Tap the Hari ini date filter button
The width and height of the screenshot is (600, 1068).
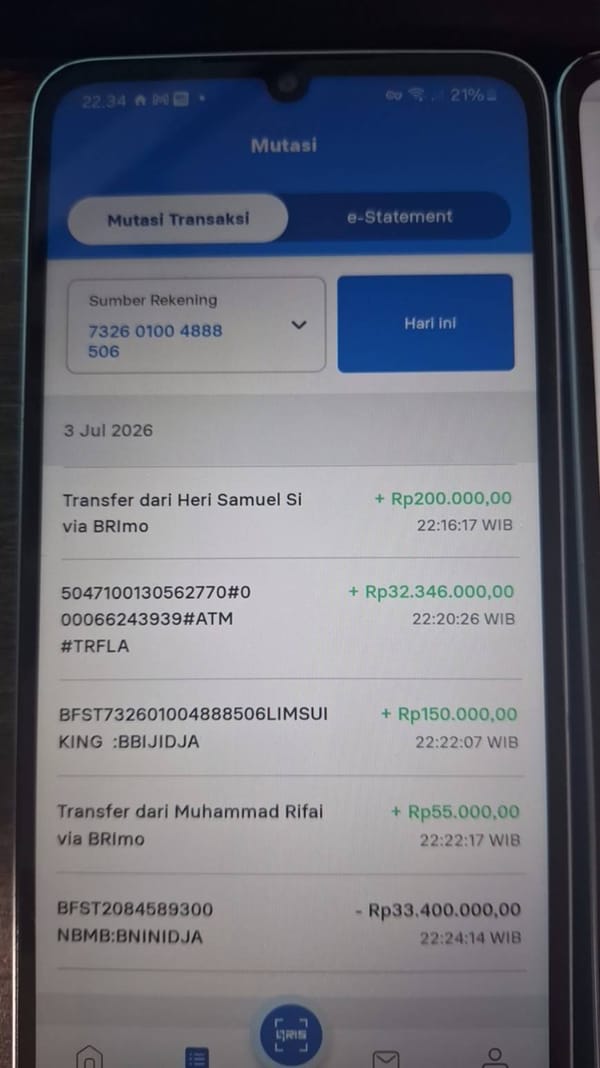click(x=425, y=324)
